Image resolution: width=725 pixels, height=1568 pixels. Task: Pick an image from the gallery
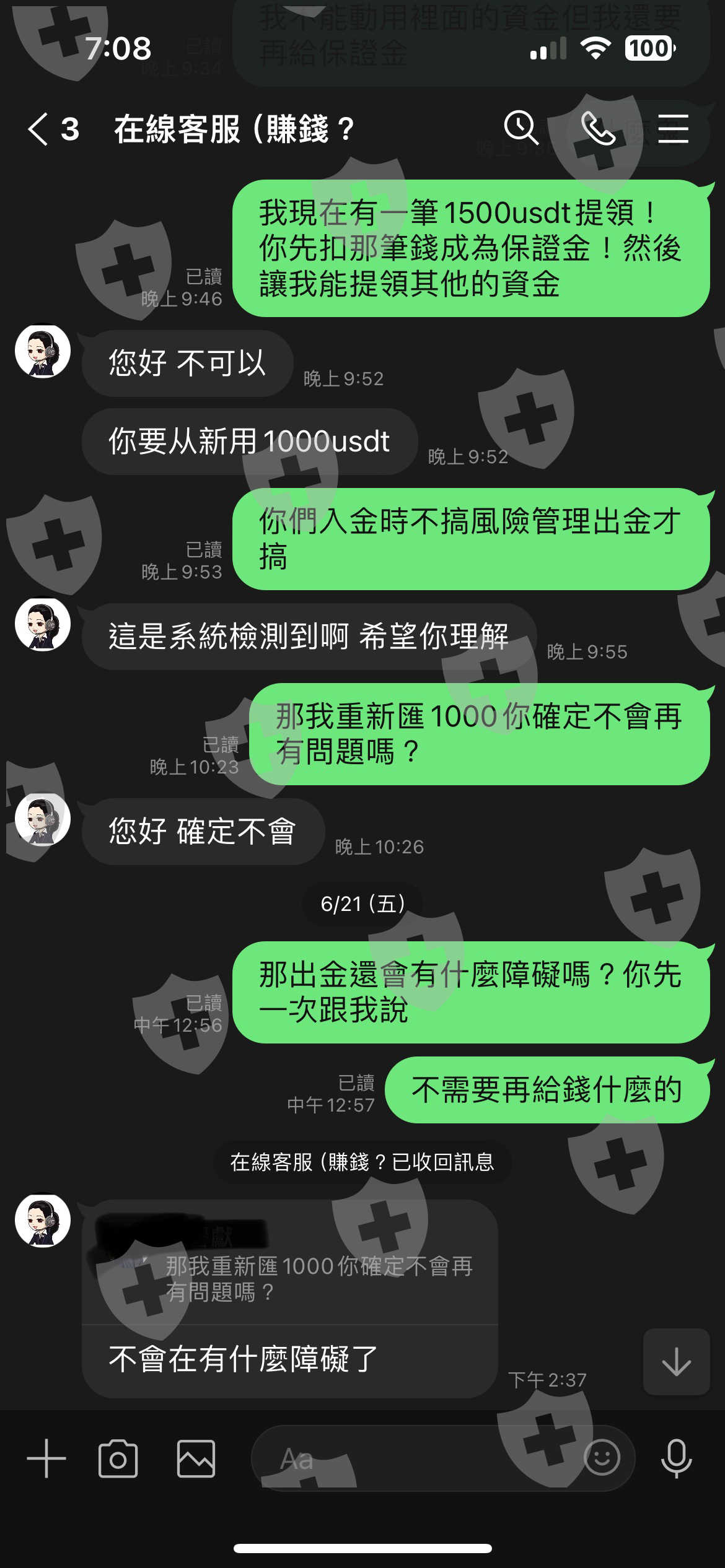pyautogui.click(x=196, y=1458)
